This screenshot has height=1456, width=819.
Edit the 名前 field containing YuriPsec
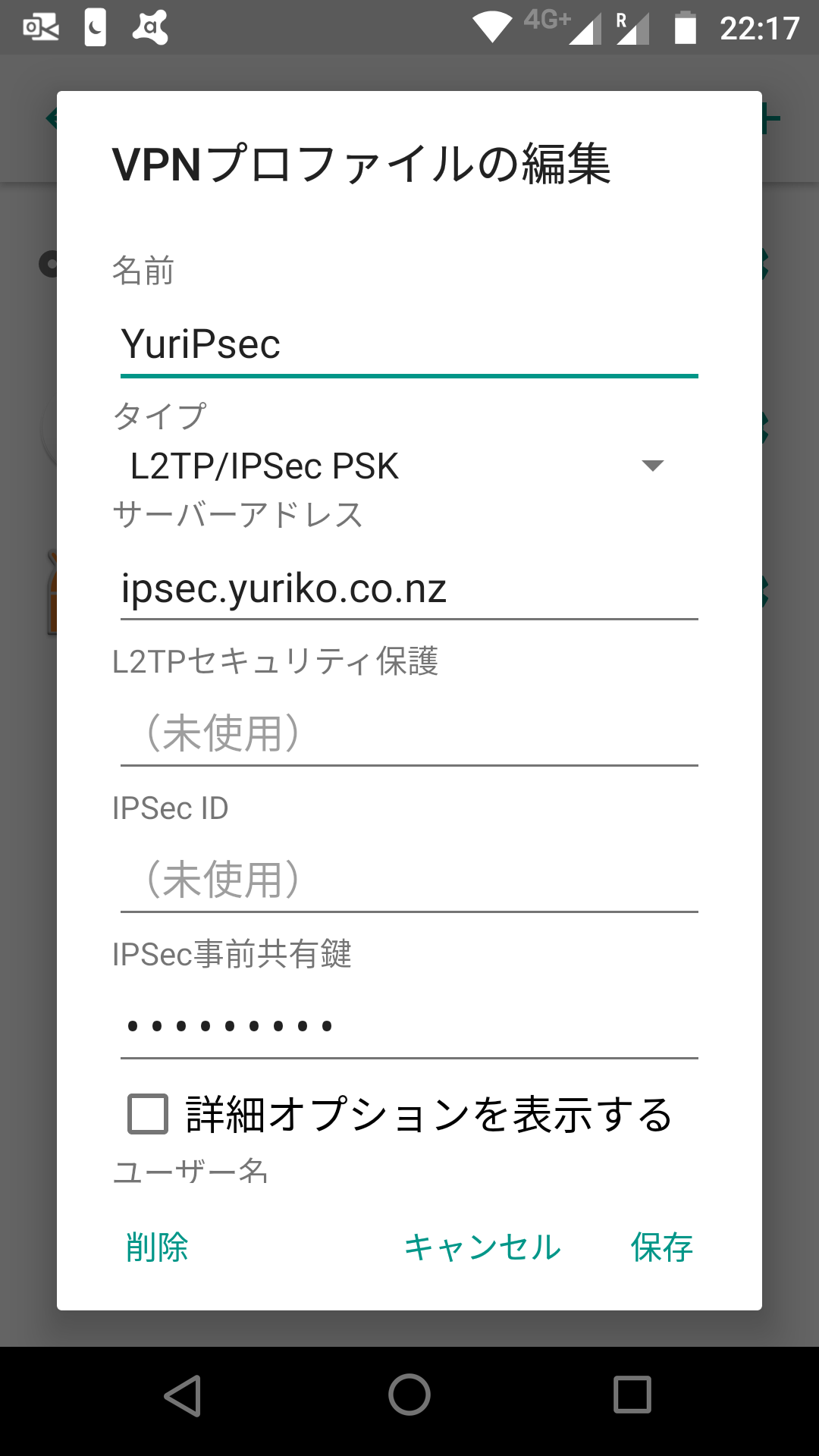(408, 345)
